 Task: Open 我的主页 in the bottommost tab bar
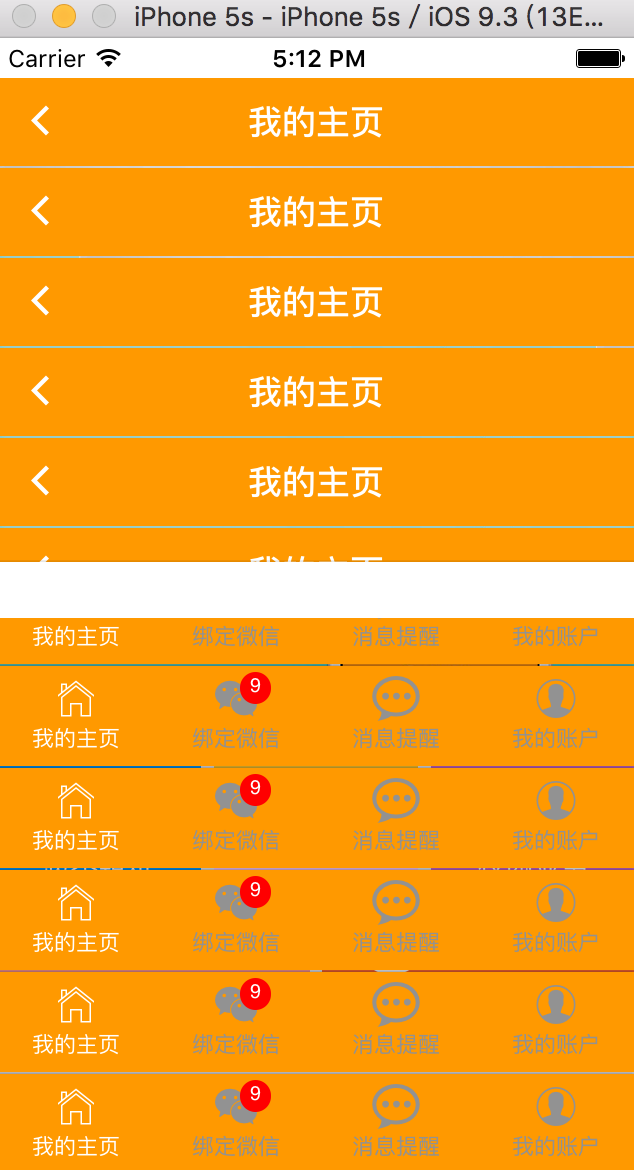75,1121
